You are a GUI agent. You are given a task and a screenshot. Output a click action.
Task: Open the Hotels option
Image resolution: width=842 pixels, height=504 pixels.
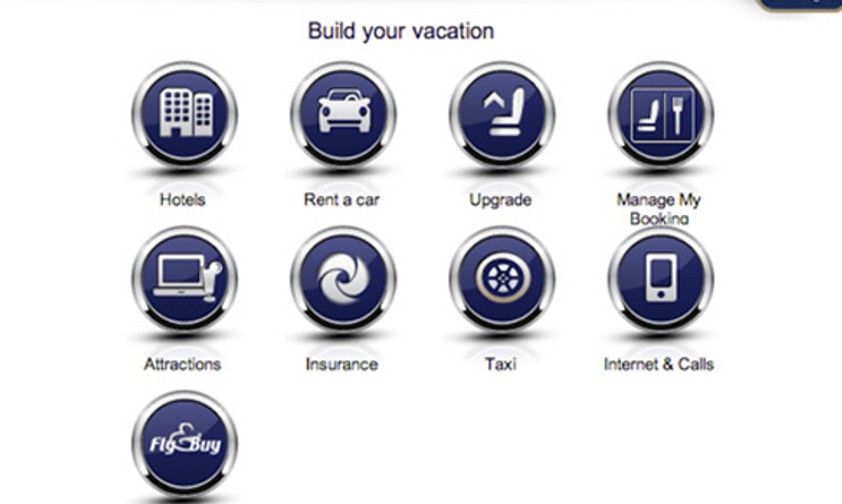click(183, 112)
